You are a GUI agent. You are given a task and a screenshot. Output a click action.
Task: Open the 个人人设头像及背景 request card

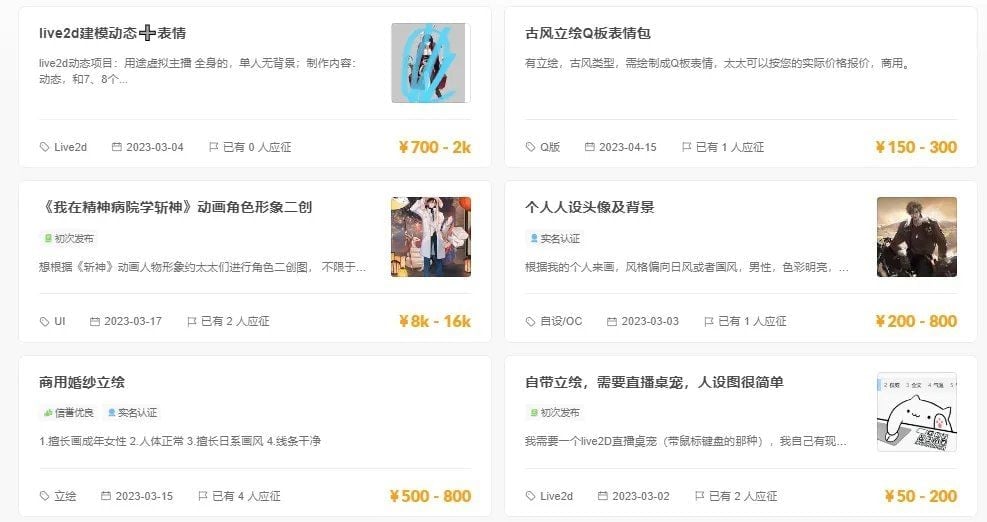[x=589, y=207]
